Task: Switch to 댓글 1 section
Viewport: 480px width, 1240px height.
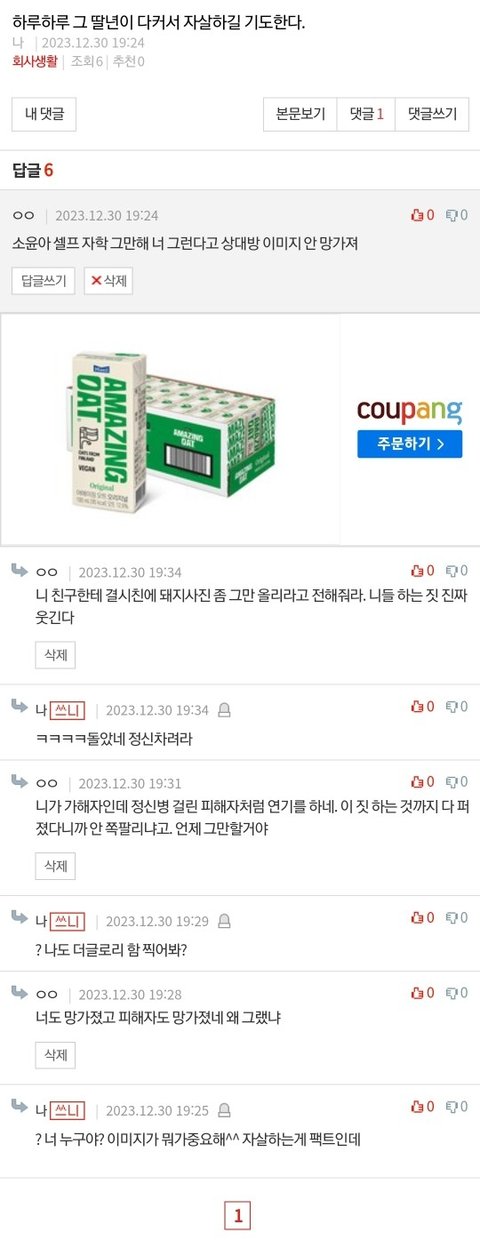Action: pyautogui.click(x=366, y=114)
